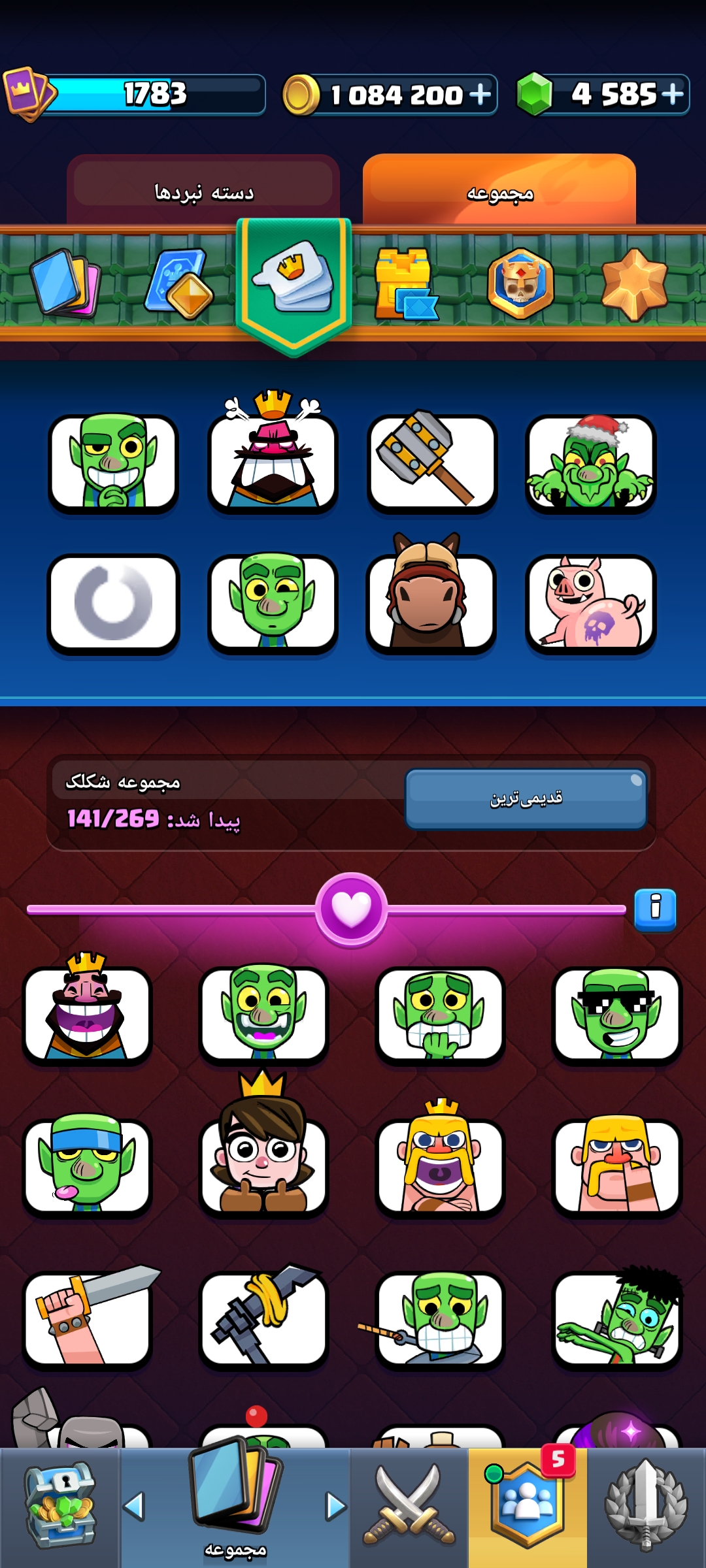Buy gems with the plus button

[673, 95]
